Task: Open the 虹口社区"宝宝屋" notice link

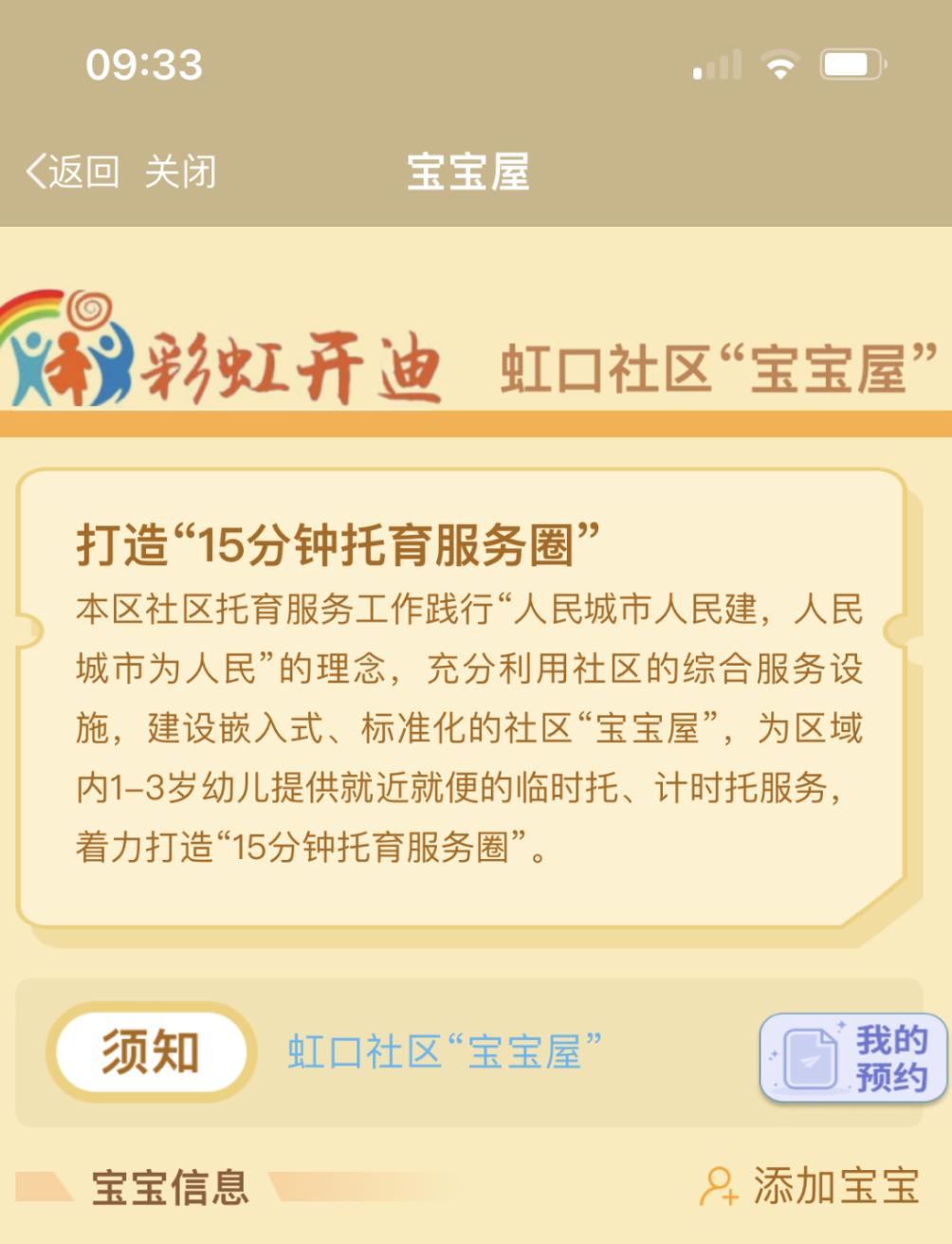Action: pos(445,1052)
